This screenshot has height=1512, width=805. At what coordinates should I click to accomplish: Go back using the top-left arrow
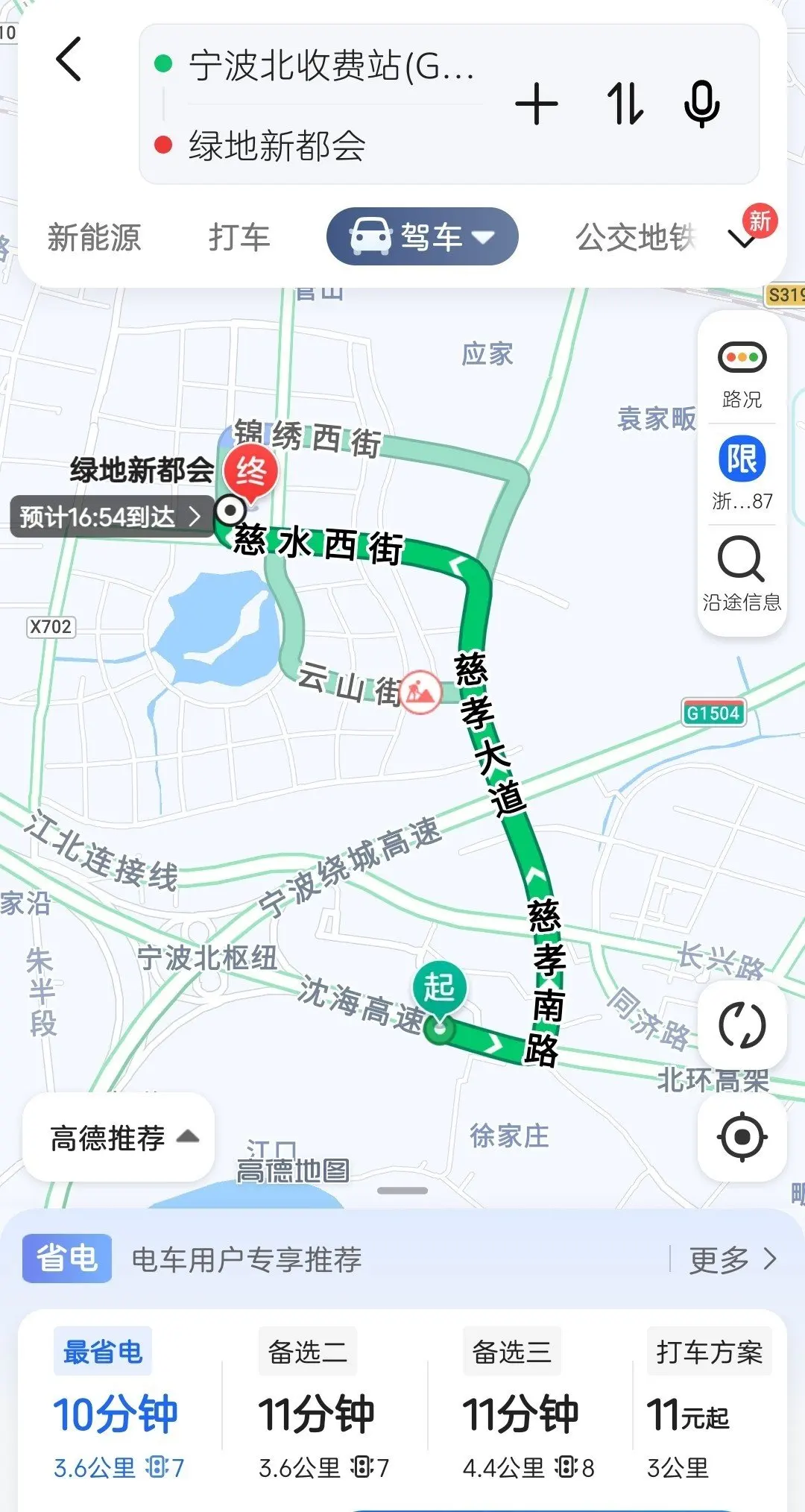click(69, 59)
